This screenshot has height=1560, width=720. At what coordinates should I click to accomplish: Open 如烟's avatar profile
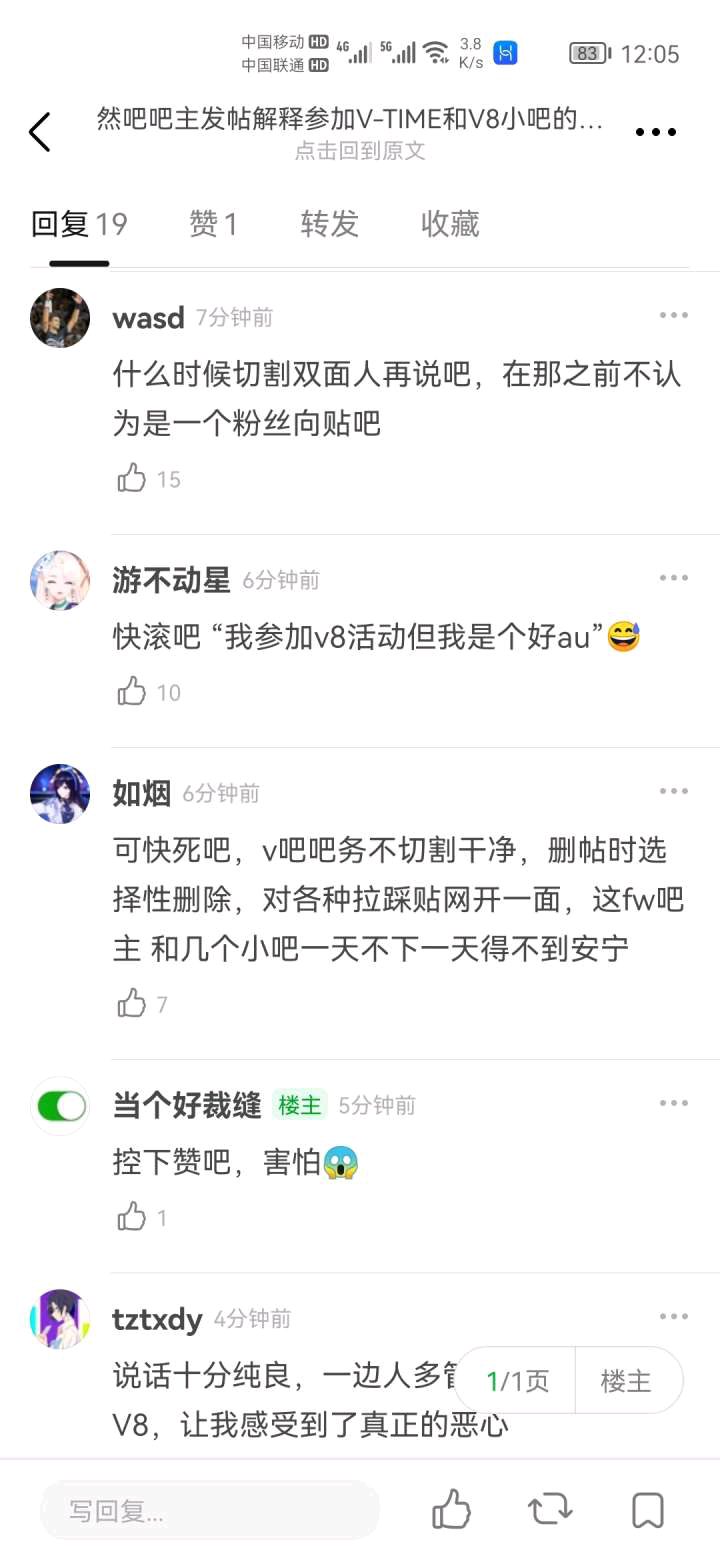click(x=60, y=794)
